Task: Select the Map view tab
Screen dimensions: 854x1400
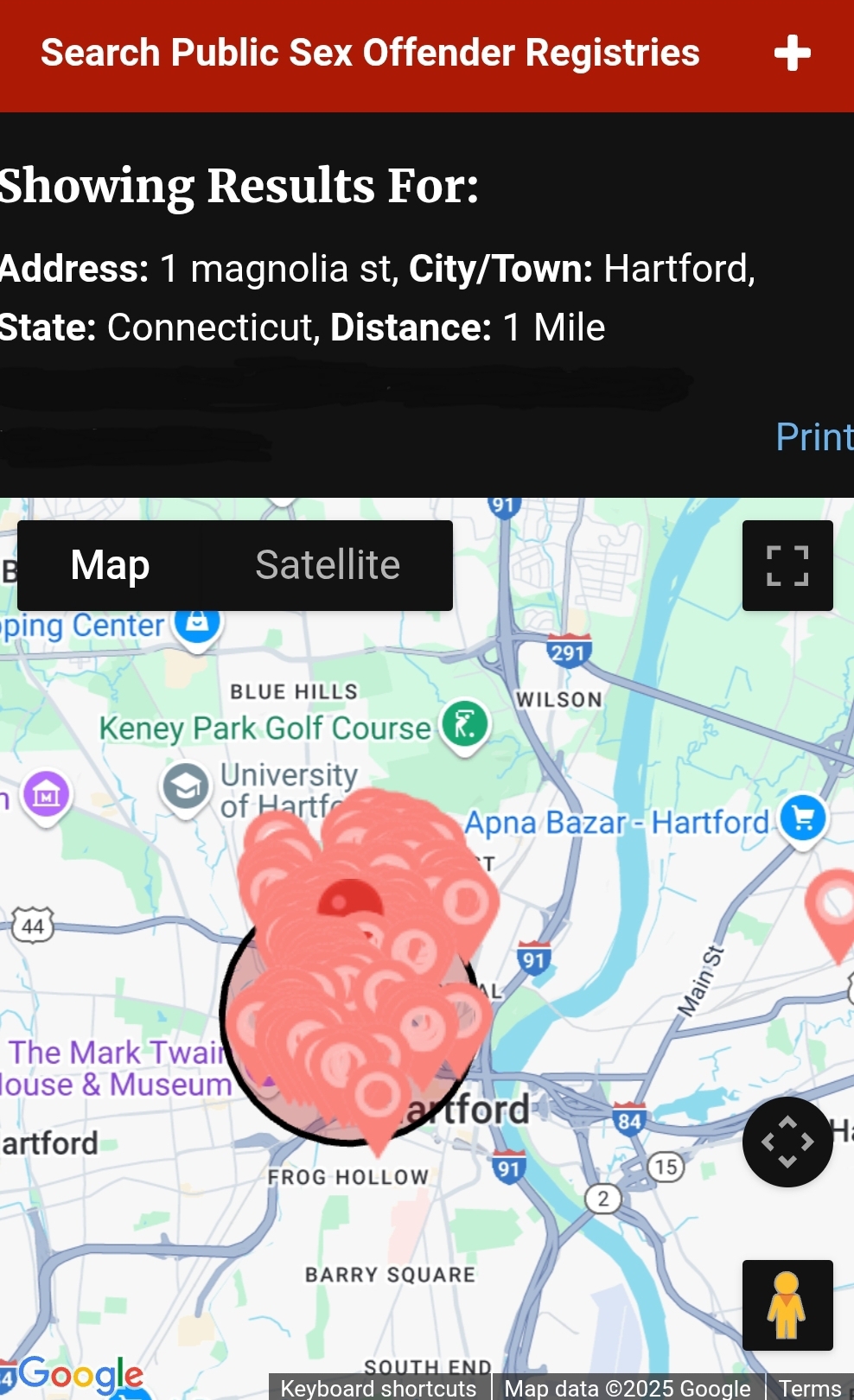Action: (110, 565)
